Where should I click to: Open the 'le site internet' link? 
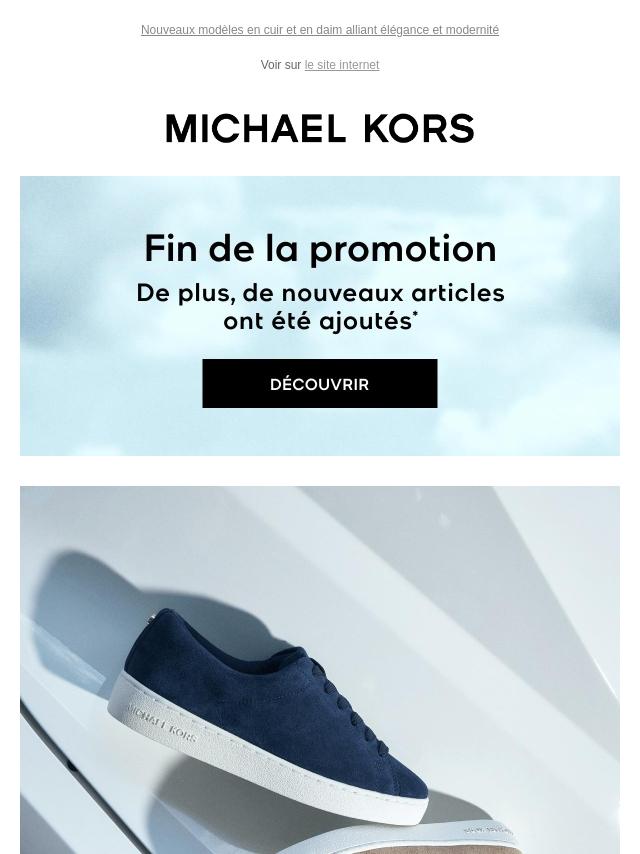[342, 65]
